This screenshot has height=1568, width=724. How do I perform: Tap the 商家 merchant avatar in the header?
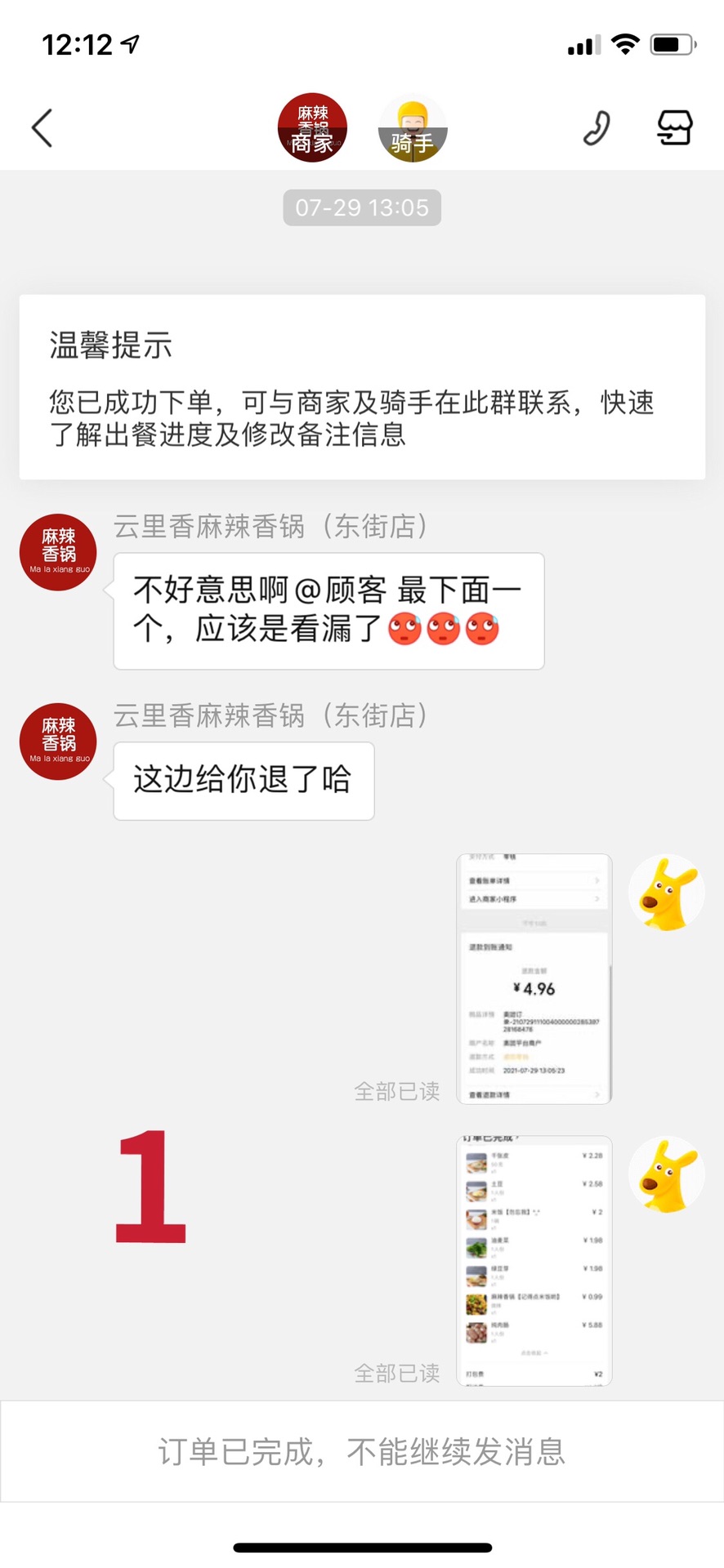[x=313, y=128]
